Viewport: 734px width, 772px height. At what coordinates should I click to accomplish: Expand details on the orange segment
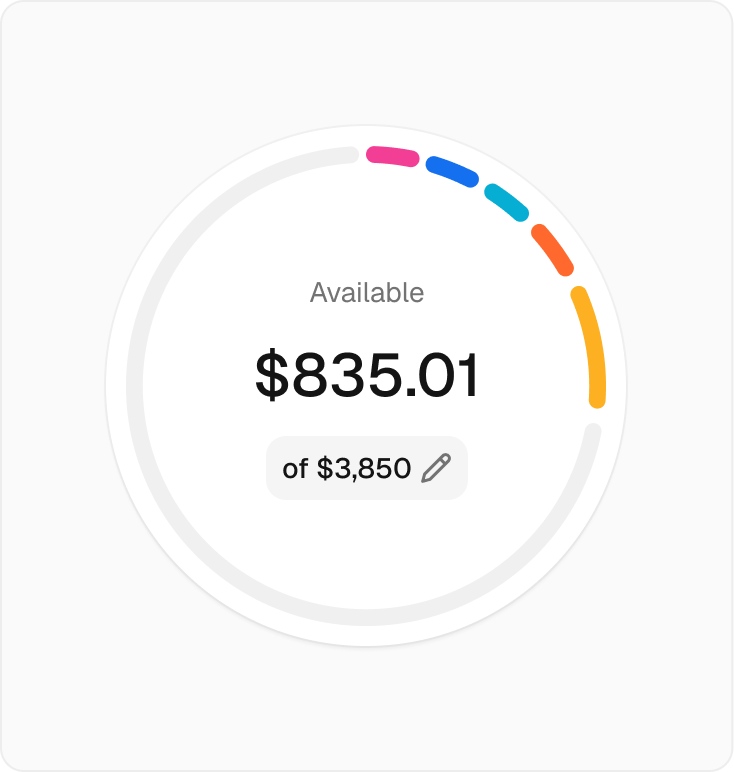[551, 248]
